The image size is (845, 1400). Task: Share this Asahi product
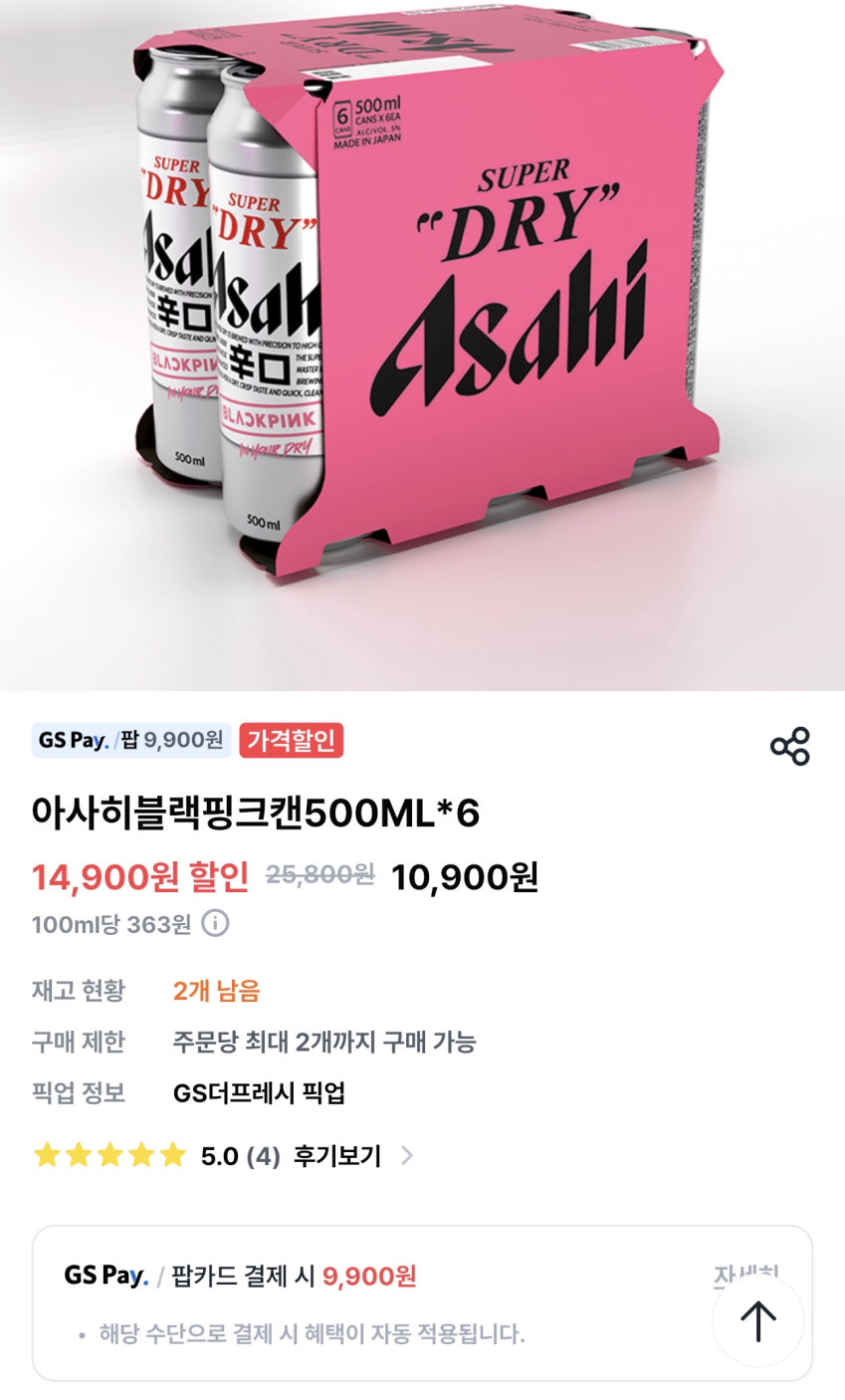(x=790, y=746)
